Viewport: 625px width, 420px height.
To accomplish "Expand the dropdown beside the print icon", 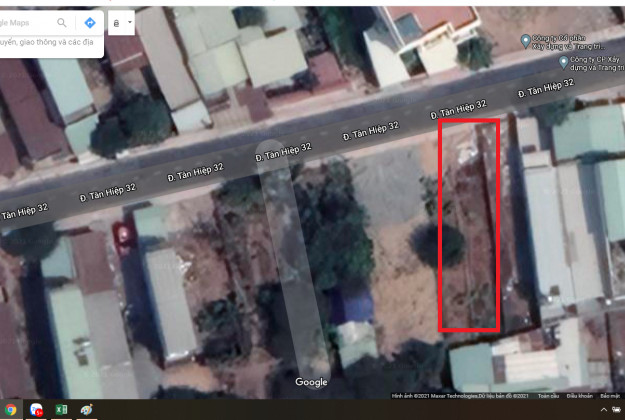I will coord(130,22).
